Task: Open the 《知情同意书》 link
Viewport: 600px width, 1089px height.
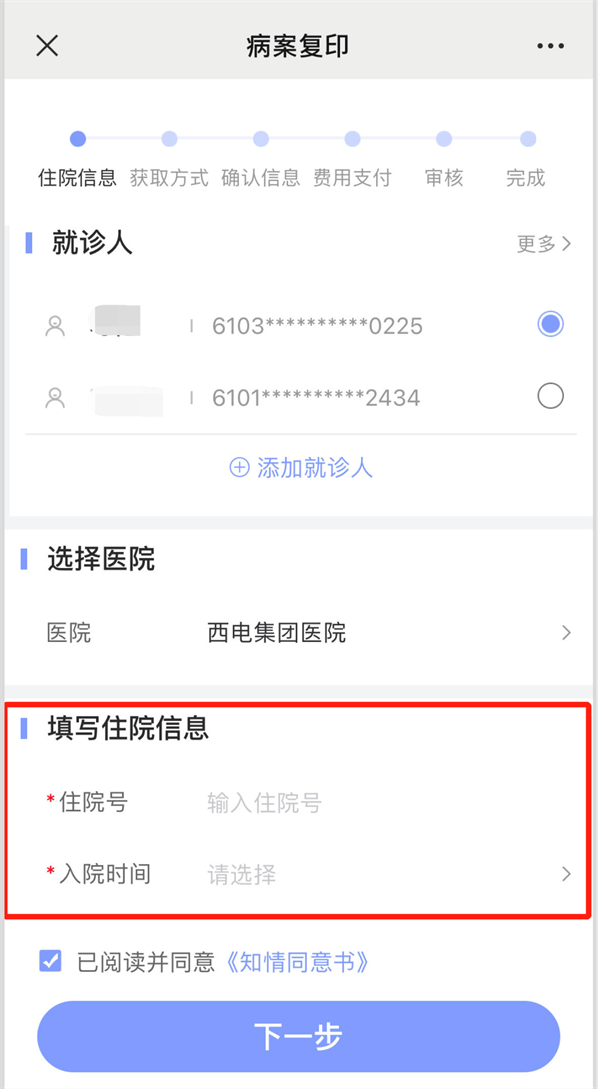Action: coord(297,962)
